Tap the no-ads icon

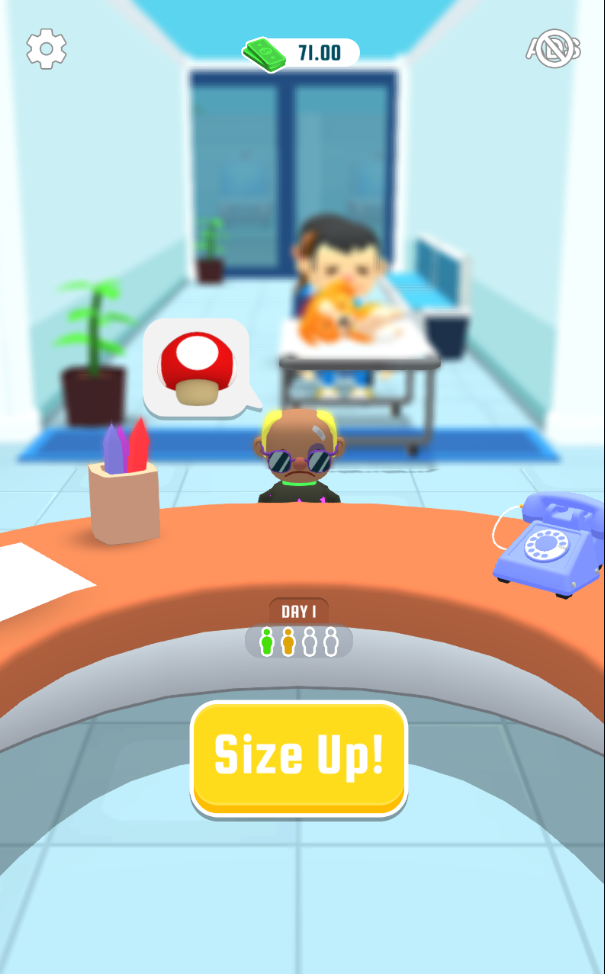pyautogui.click(x=553, y=49)
